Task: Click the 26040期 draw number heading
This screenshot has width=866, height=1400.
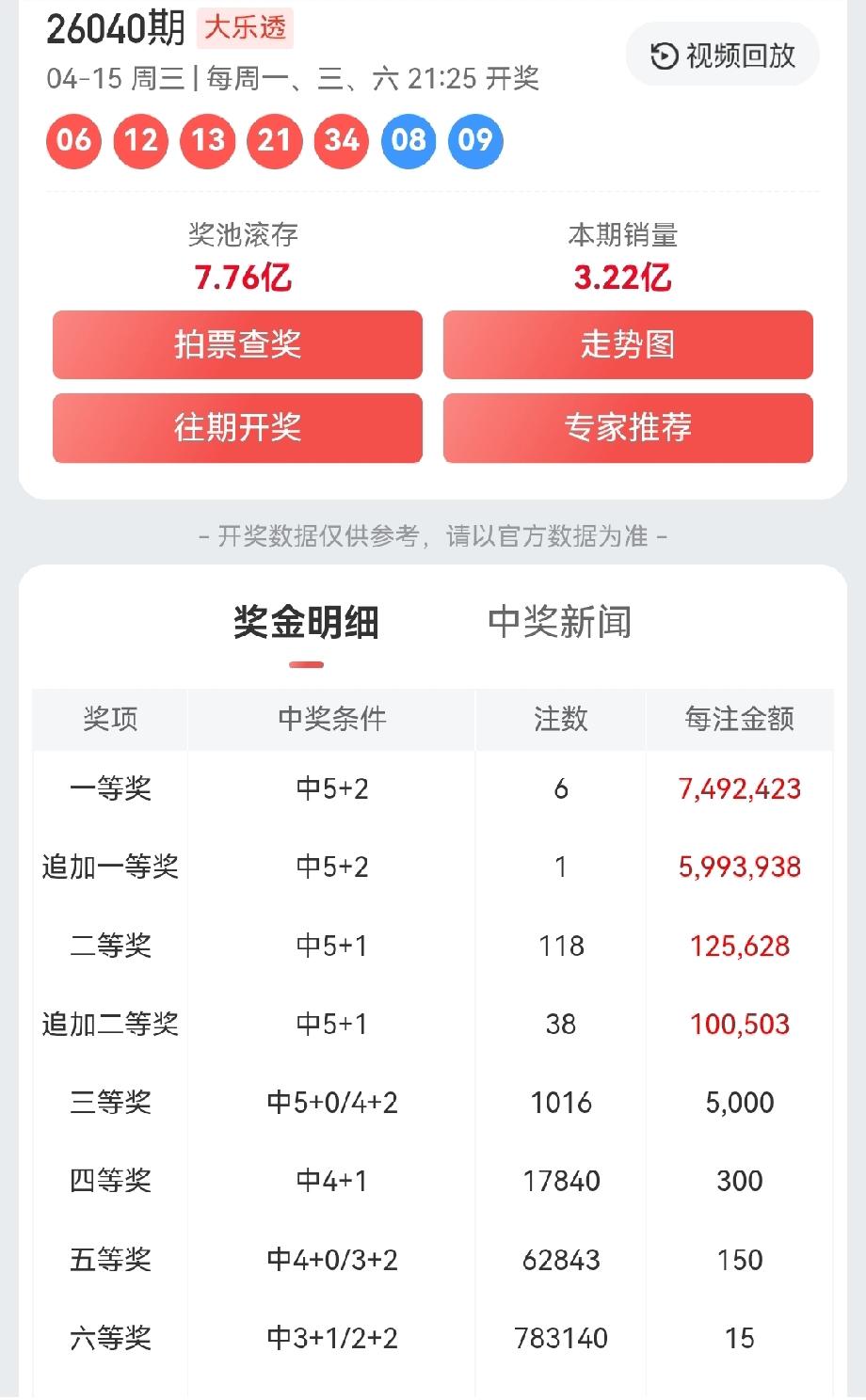Action: [113, 29]
